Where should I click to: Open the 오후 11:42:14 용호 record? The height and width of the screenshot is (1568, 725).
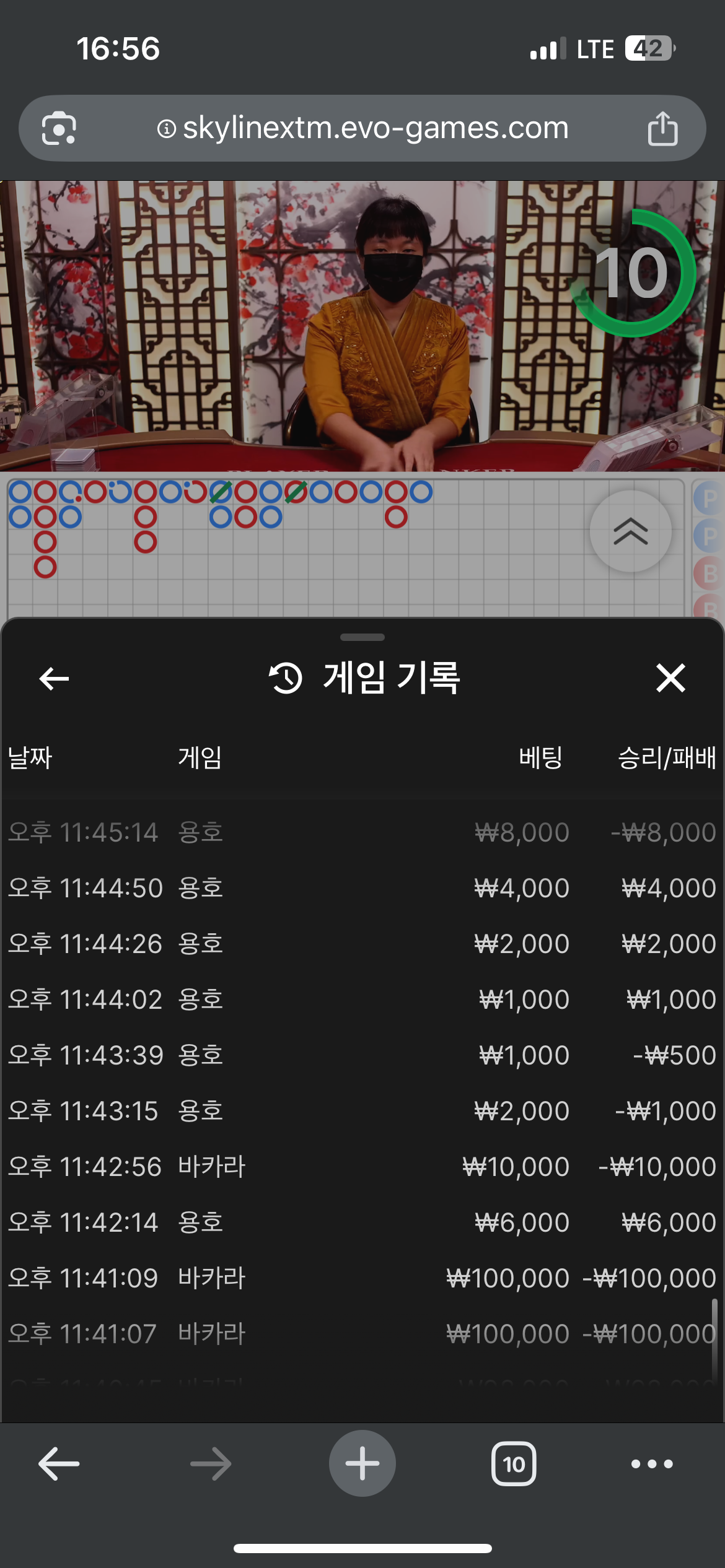click(x=362, y=1222)
